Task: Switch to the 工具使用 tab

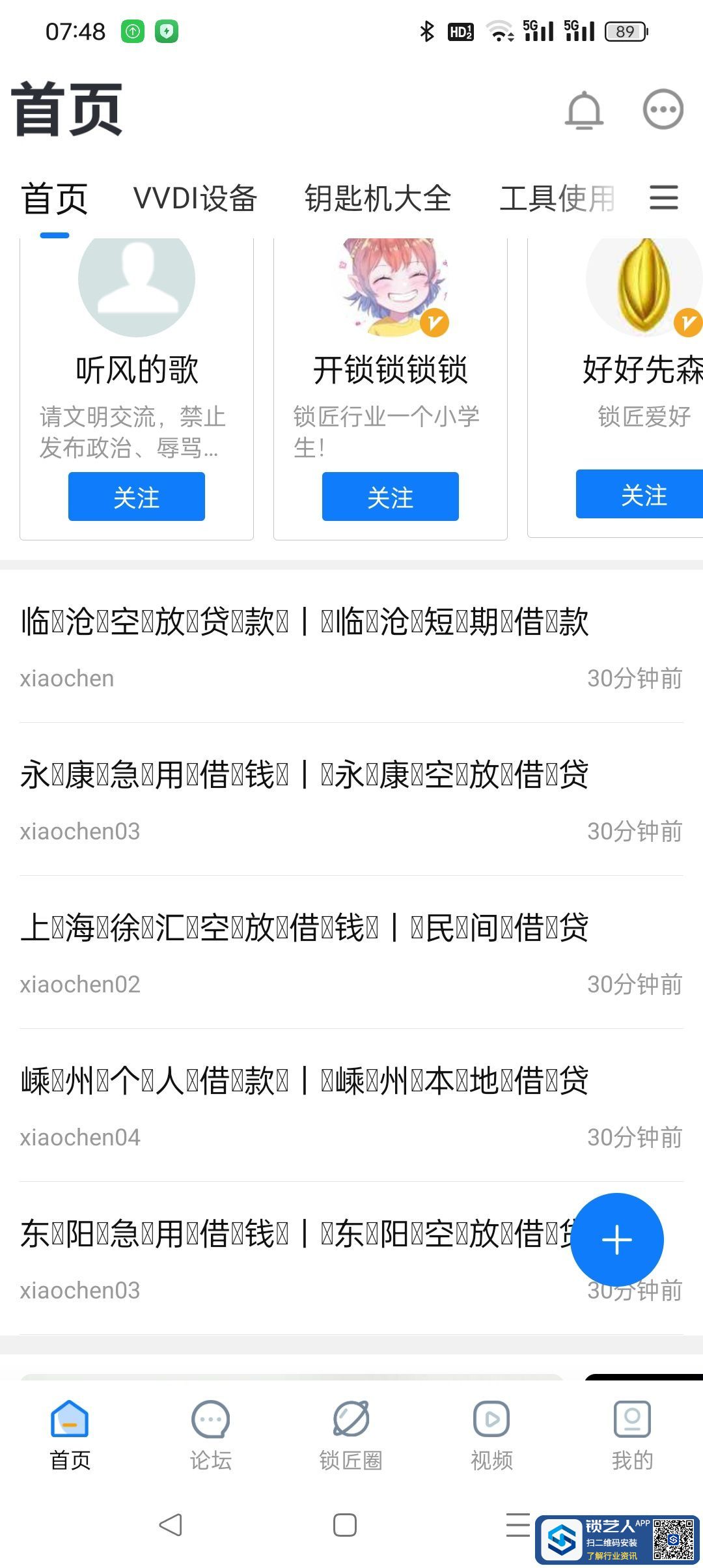Action: [557, 198]
